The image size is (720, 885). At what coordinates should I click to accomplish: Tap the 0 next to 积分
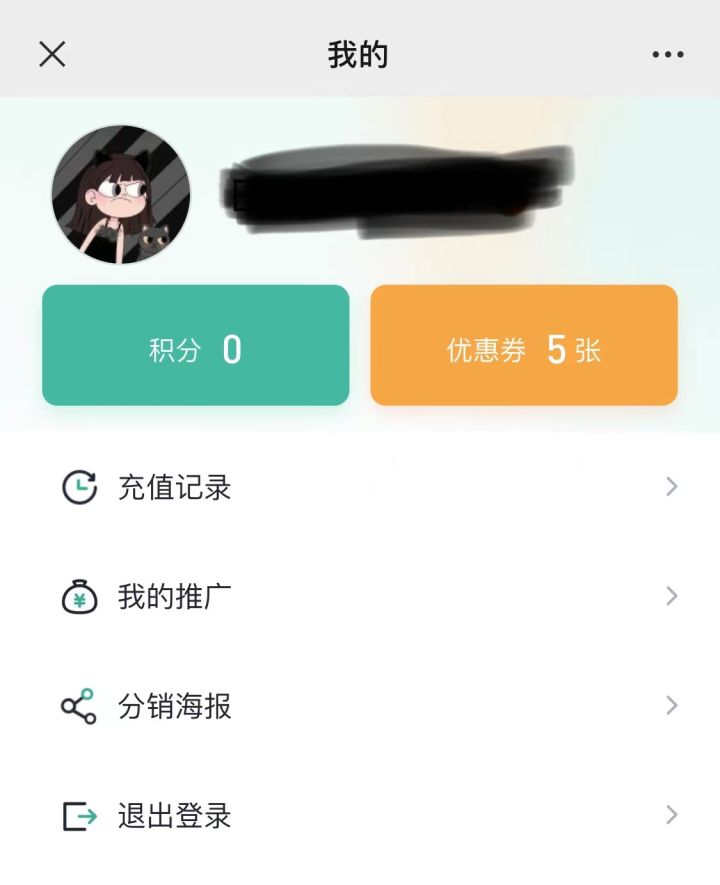[x=231, y=346]
